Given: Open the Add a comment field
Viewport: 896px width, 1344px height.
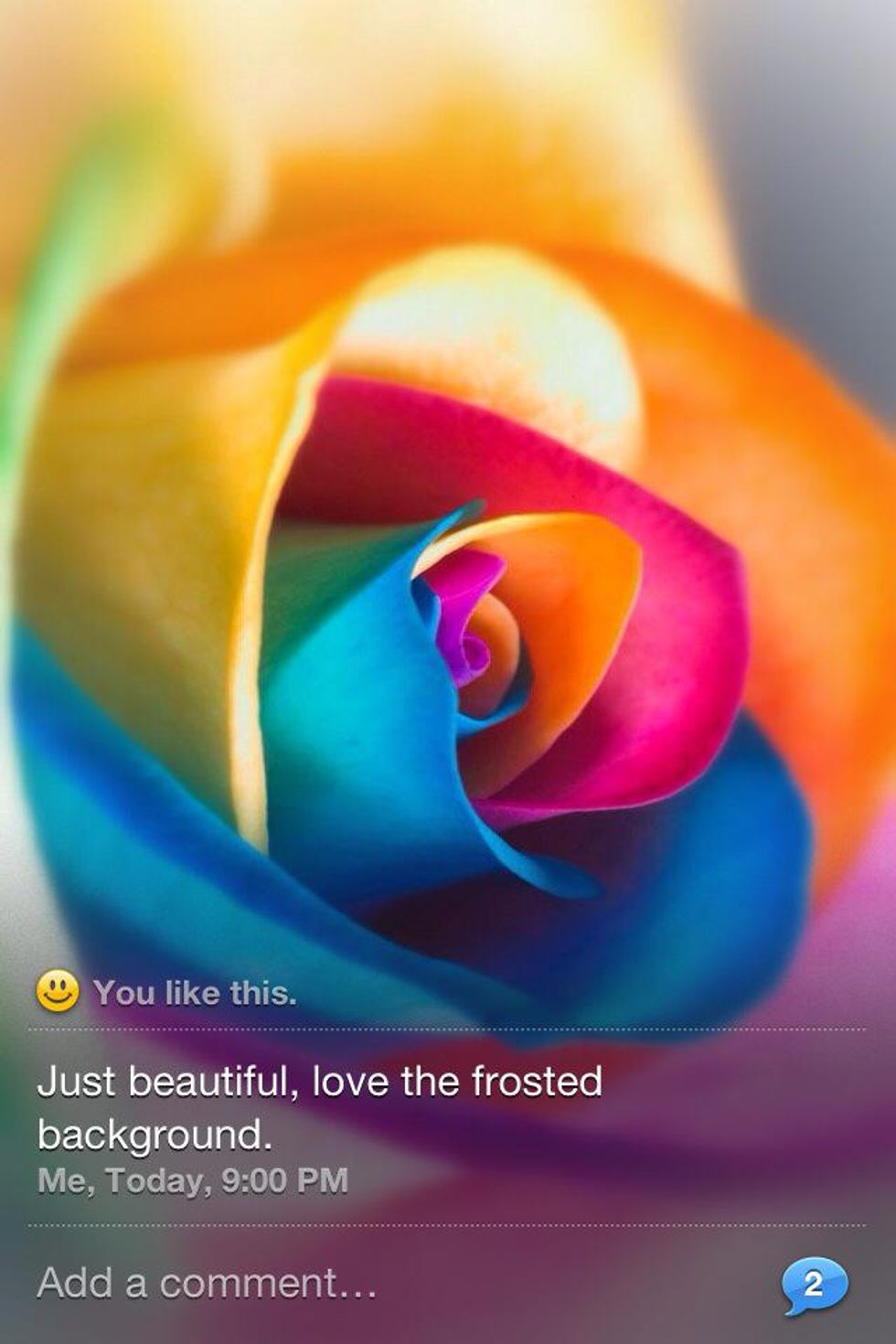Looking at the screenshot, I should point(207,1283).
